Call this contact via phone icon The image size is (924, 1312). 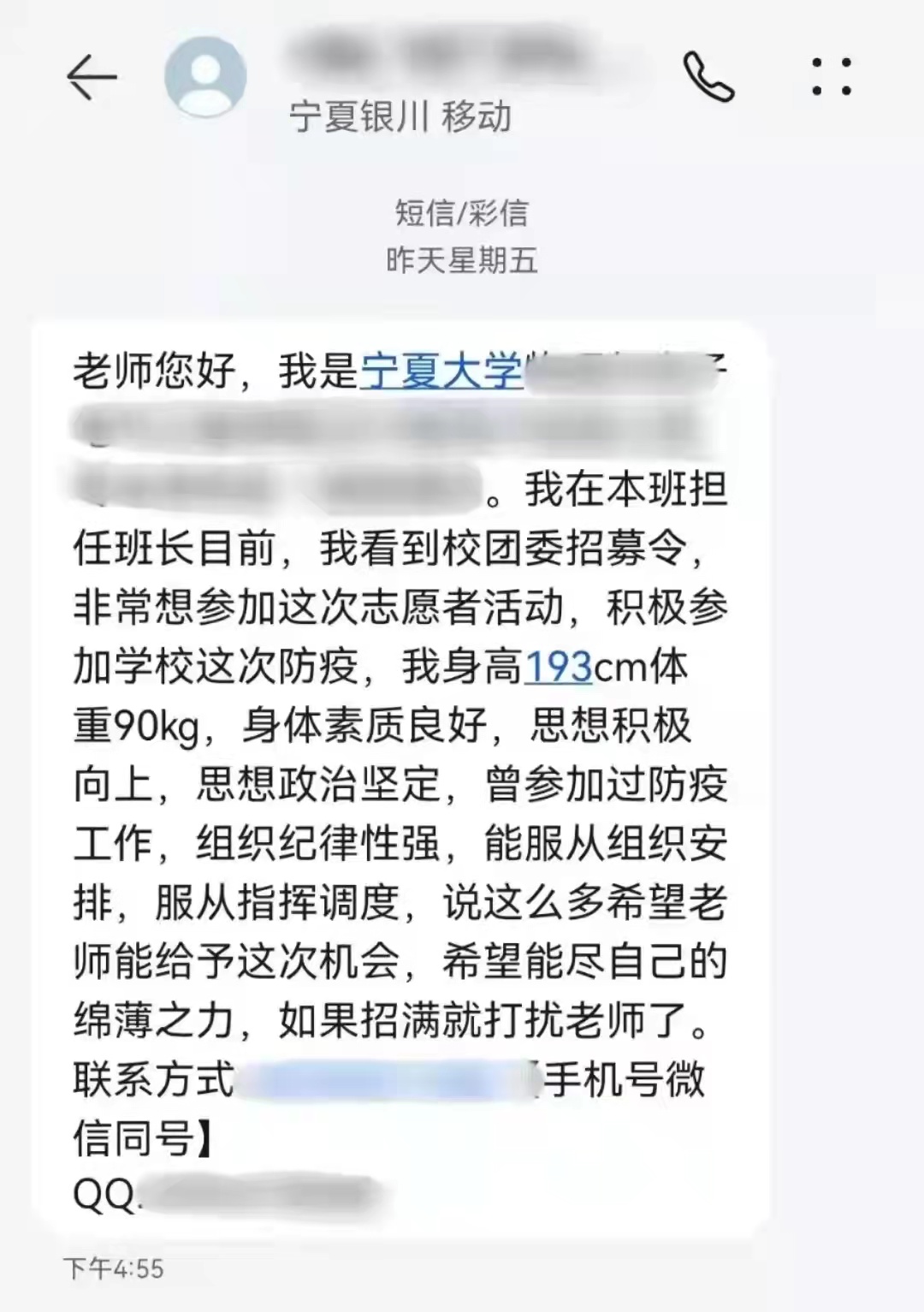coord(708,77)
